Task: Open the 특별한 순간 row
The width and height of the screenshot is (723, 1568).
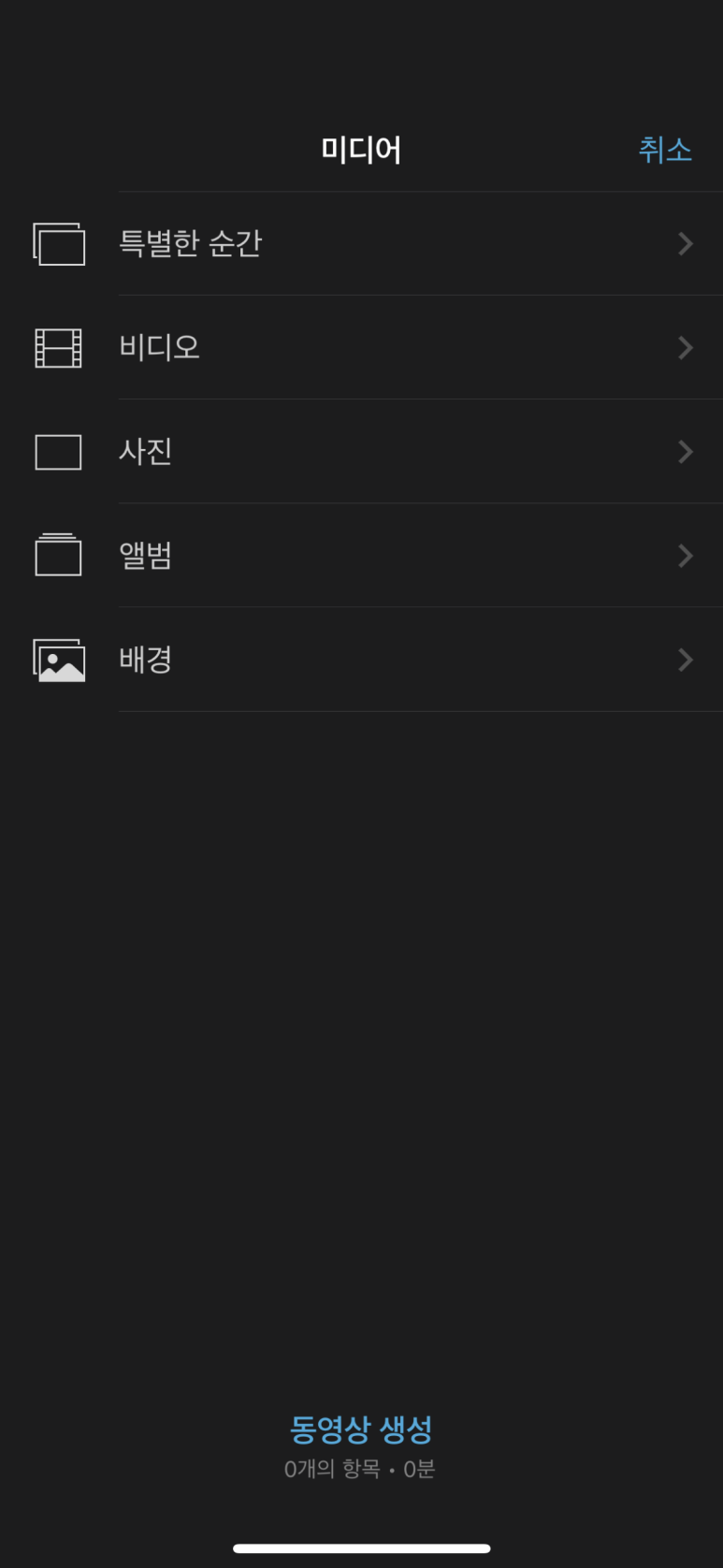Action: 361,244
